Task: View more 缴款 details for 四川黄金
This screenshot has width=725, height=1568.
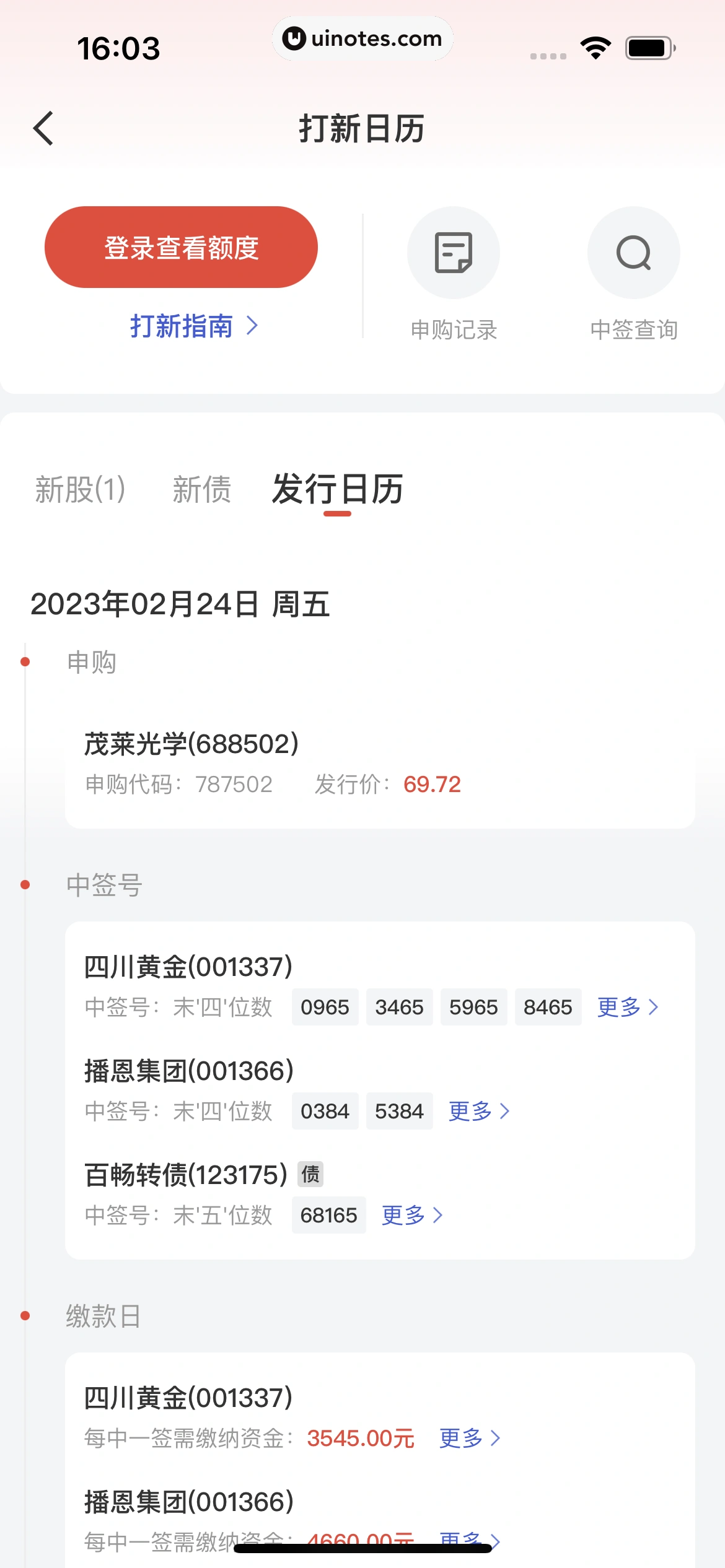Action: tap(469, 1438)
